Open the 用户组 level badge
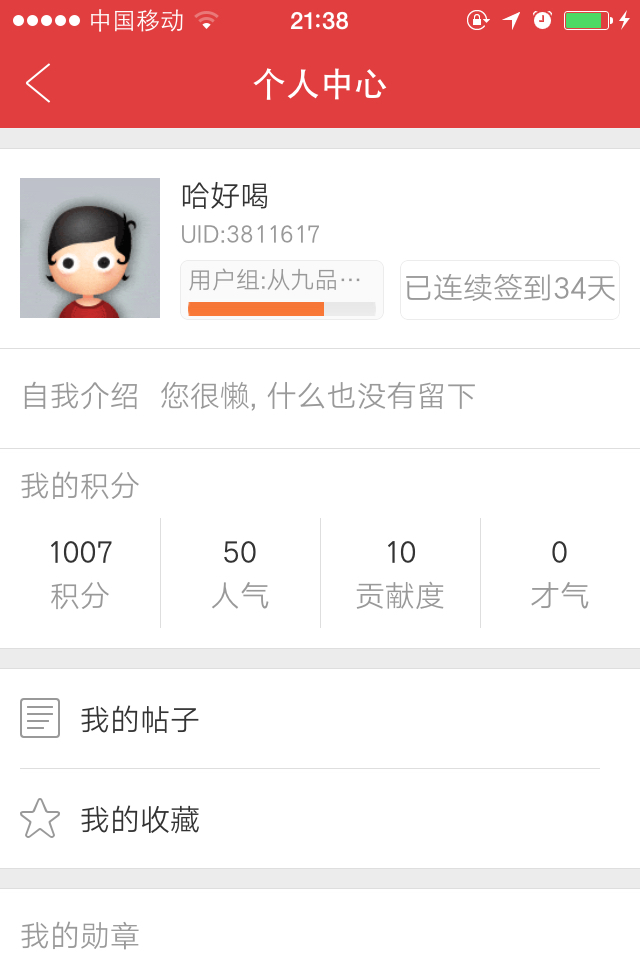Image resolution: width=640 pixels, height=960 pixels. tap(281, 290)
